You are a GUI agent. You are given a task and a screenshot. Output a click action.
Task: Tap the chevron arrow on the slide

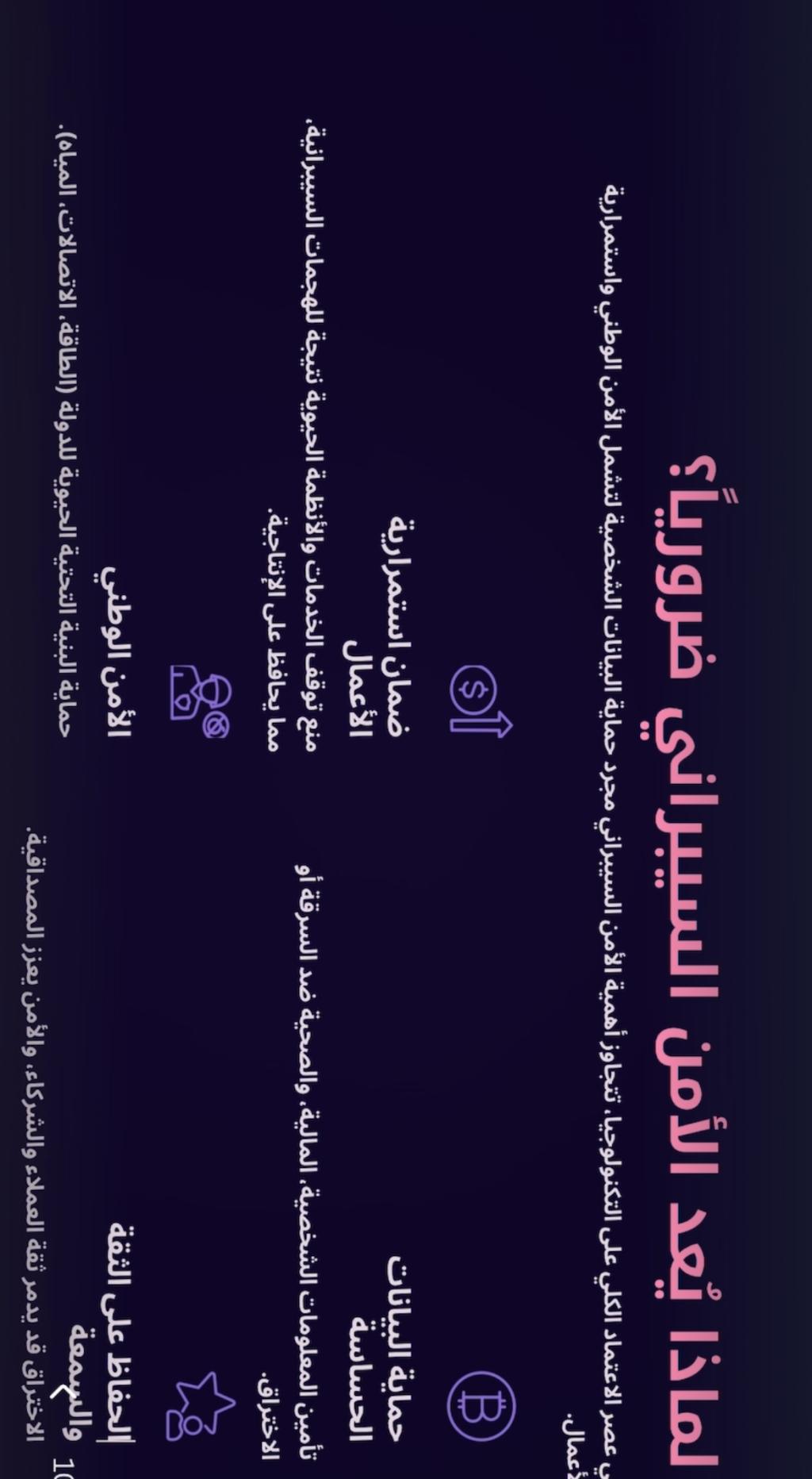point(62,1392)
